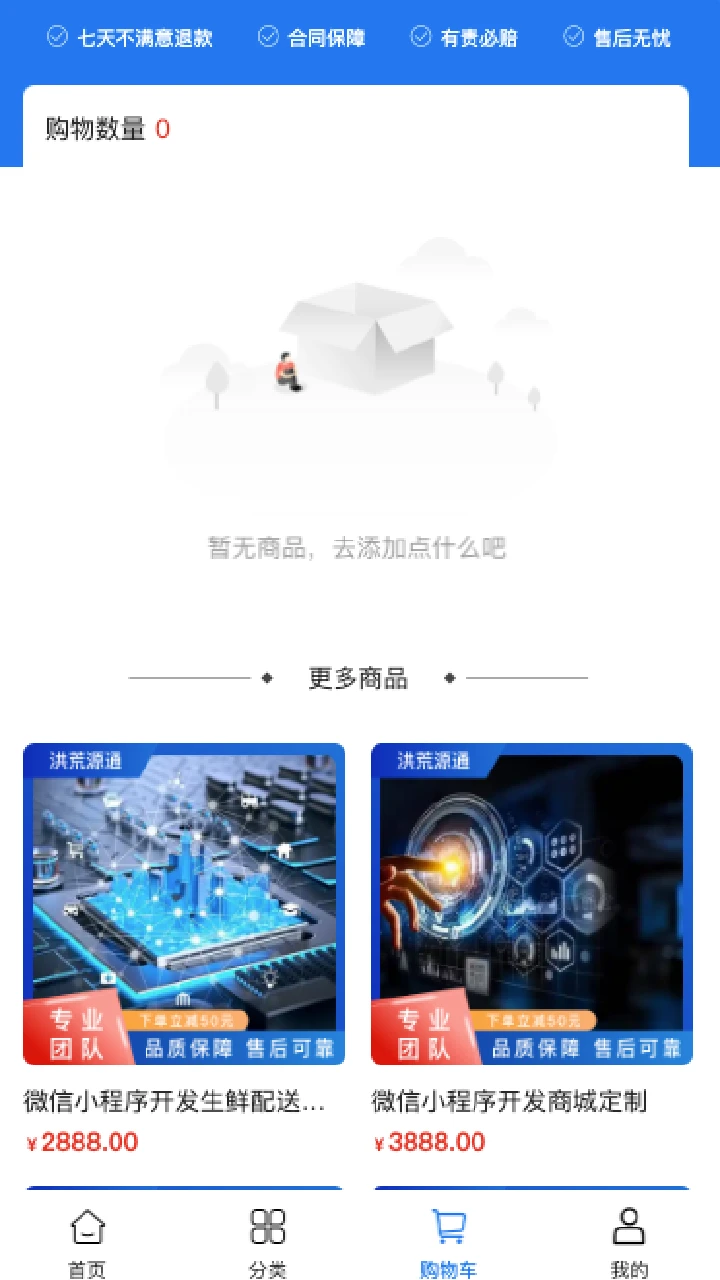Select the 购物车 cart tab
This screenshot has width=720, height=1280.
coord(448,1242)
